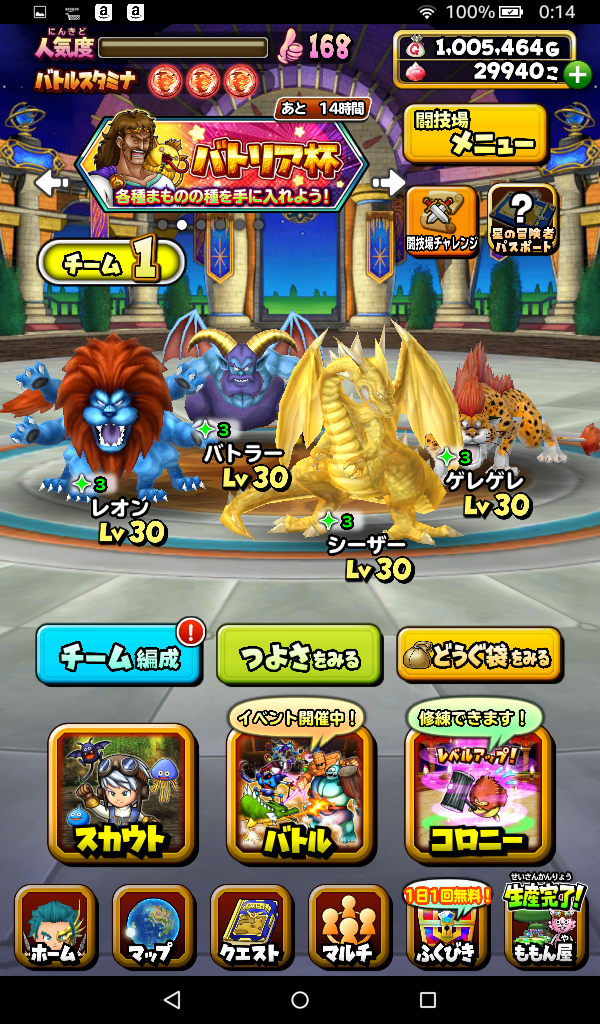
Task: Open the 闘技場 メニュー button
Action: pos(476,133)
